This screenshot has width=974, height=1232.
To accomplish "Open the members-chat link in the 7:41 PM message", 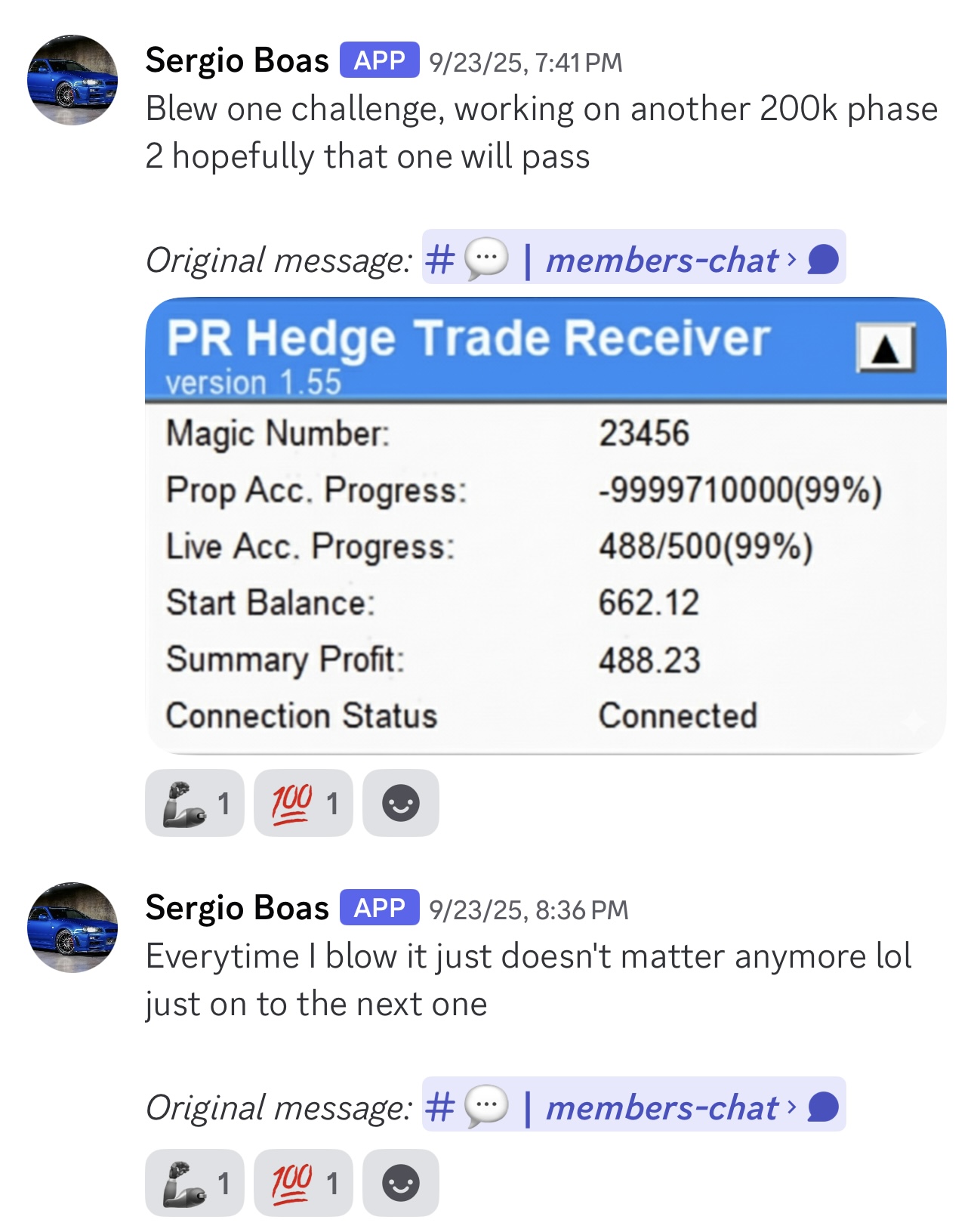I will [633, 259].
